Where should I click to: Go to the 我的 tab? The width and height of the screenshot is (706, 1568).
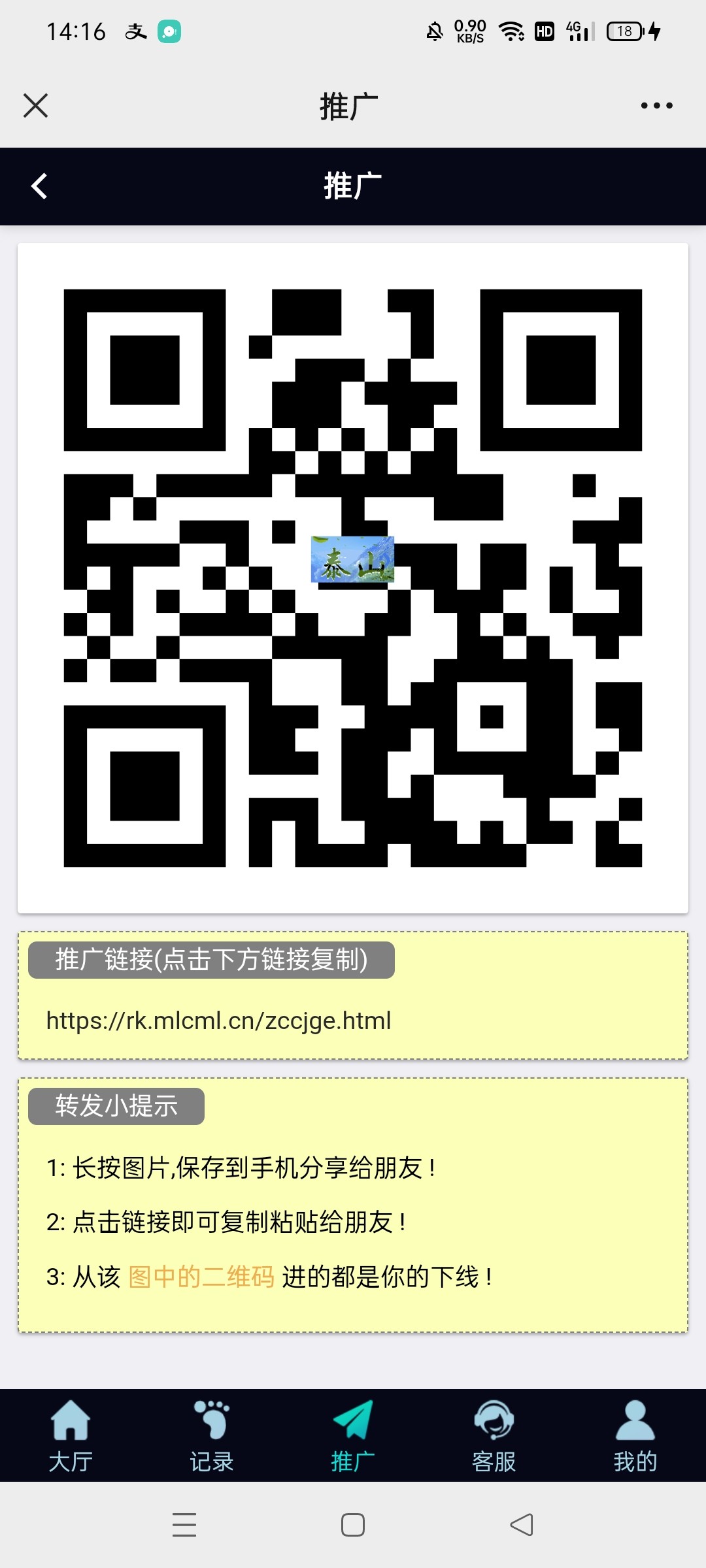(x=635, y=1435)
